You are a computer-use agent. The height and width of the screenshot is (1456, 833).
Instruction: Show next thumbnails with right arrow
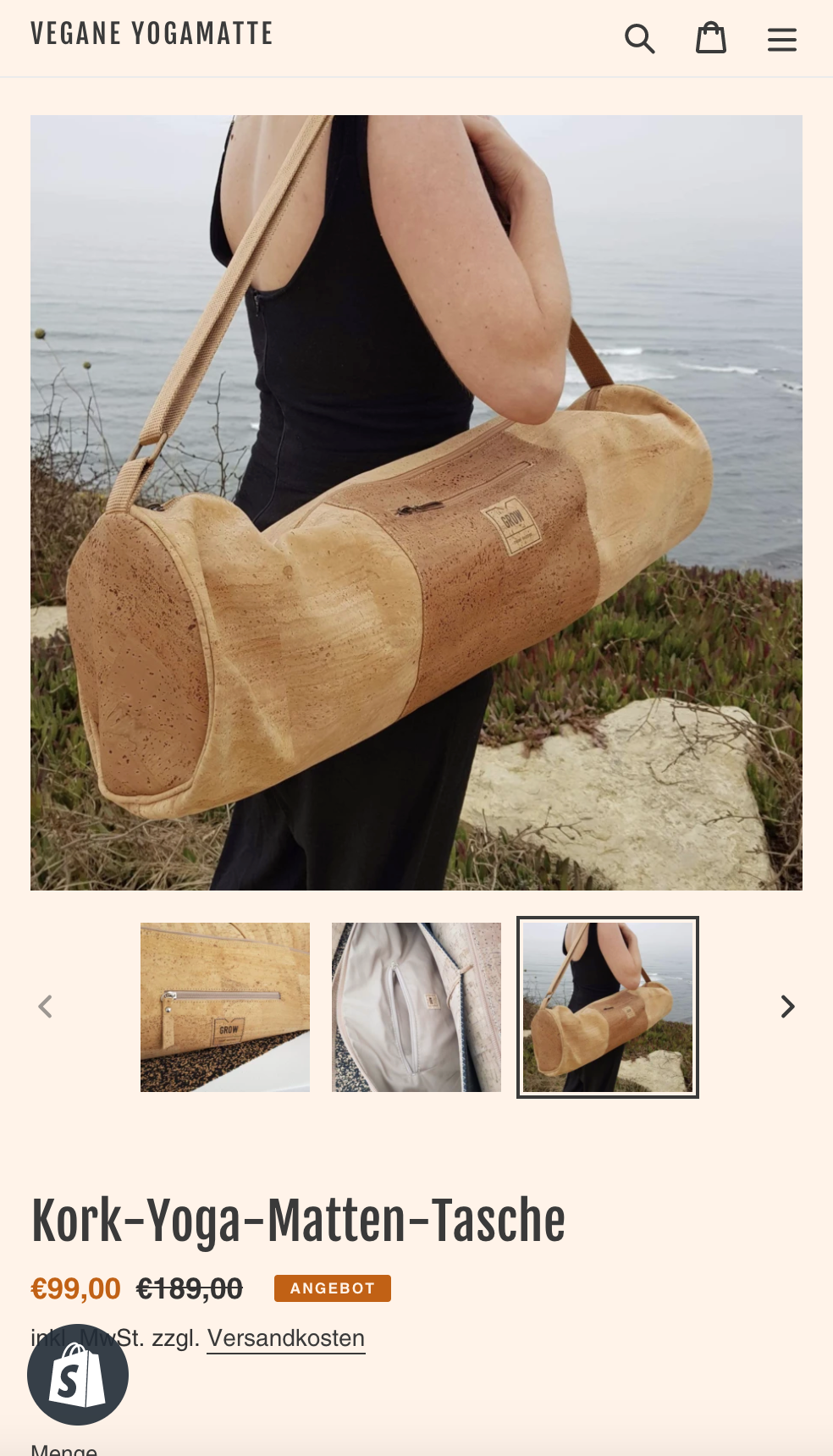(x=787, y=1007)
